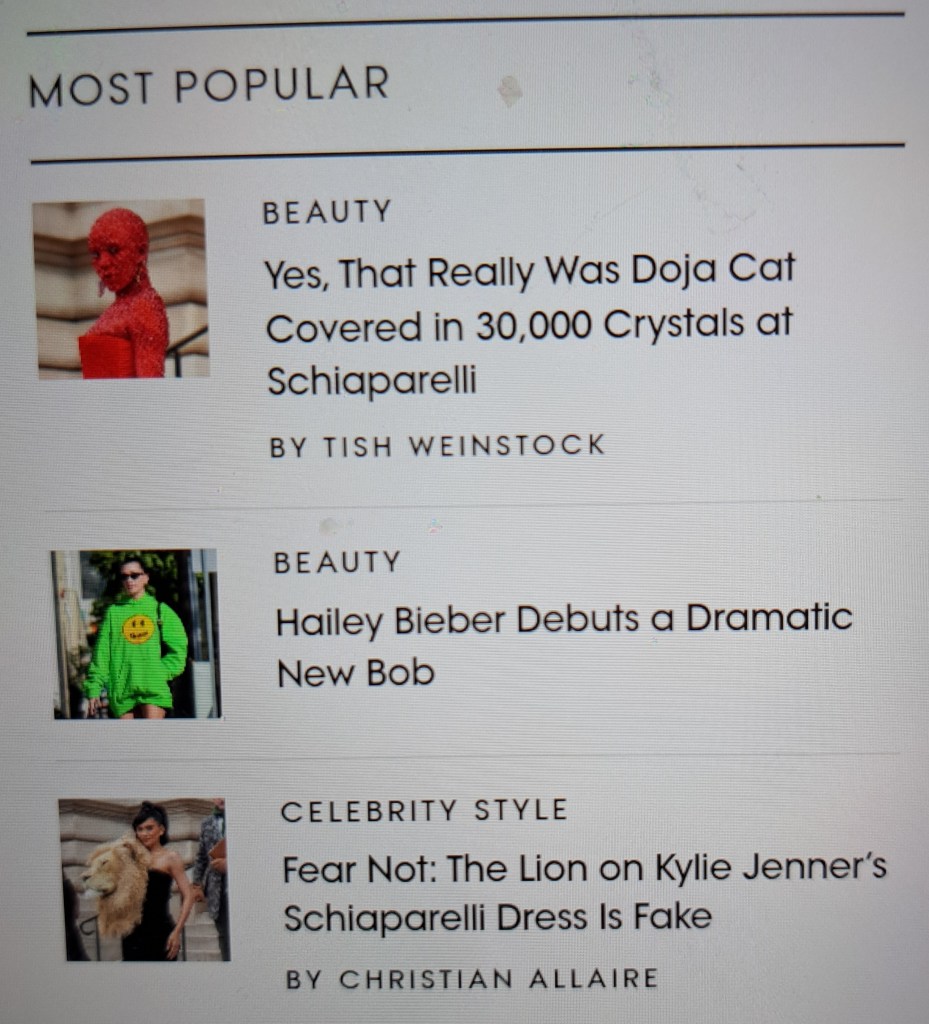Screen dimensions: 929x1024
Task: Open the Hailey Bieber Dramatic New Bob article
Action: click(x=563, y=645)
